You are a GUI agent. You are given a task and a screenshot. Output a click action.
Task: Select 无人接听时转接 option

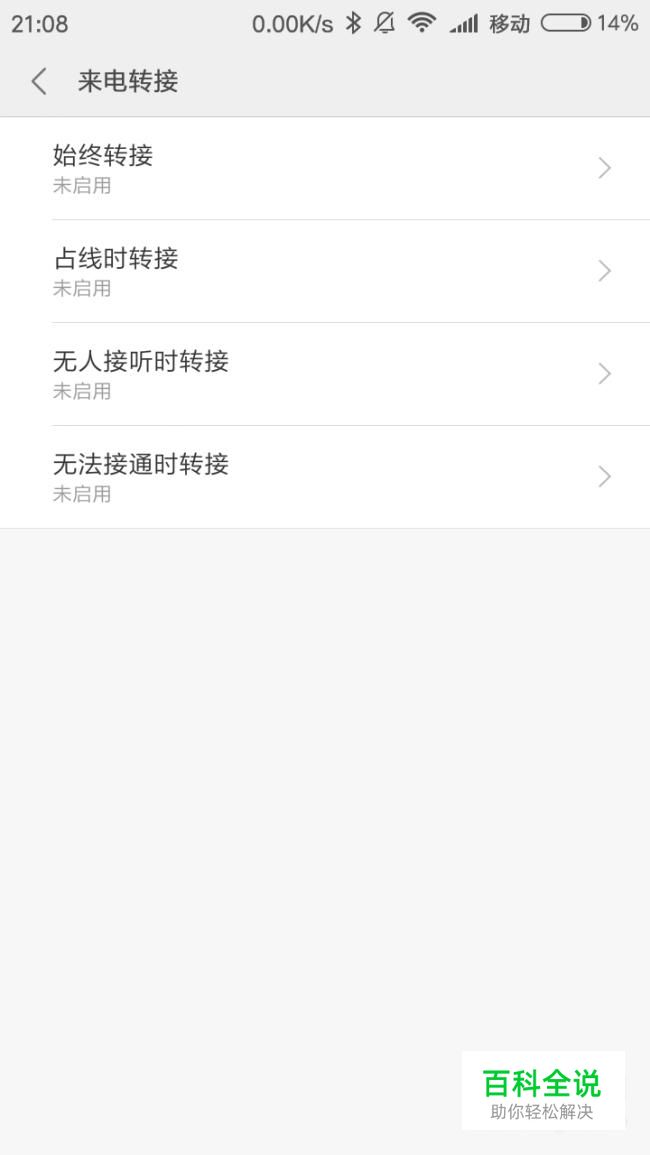[x=325, y=374]
